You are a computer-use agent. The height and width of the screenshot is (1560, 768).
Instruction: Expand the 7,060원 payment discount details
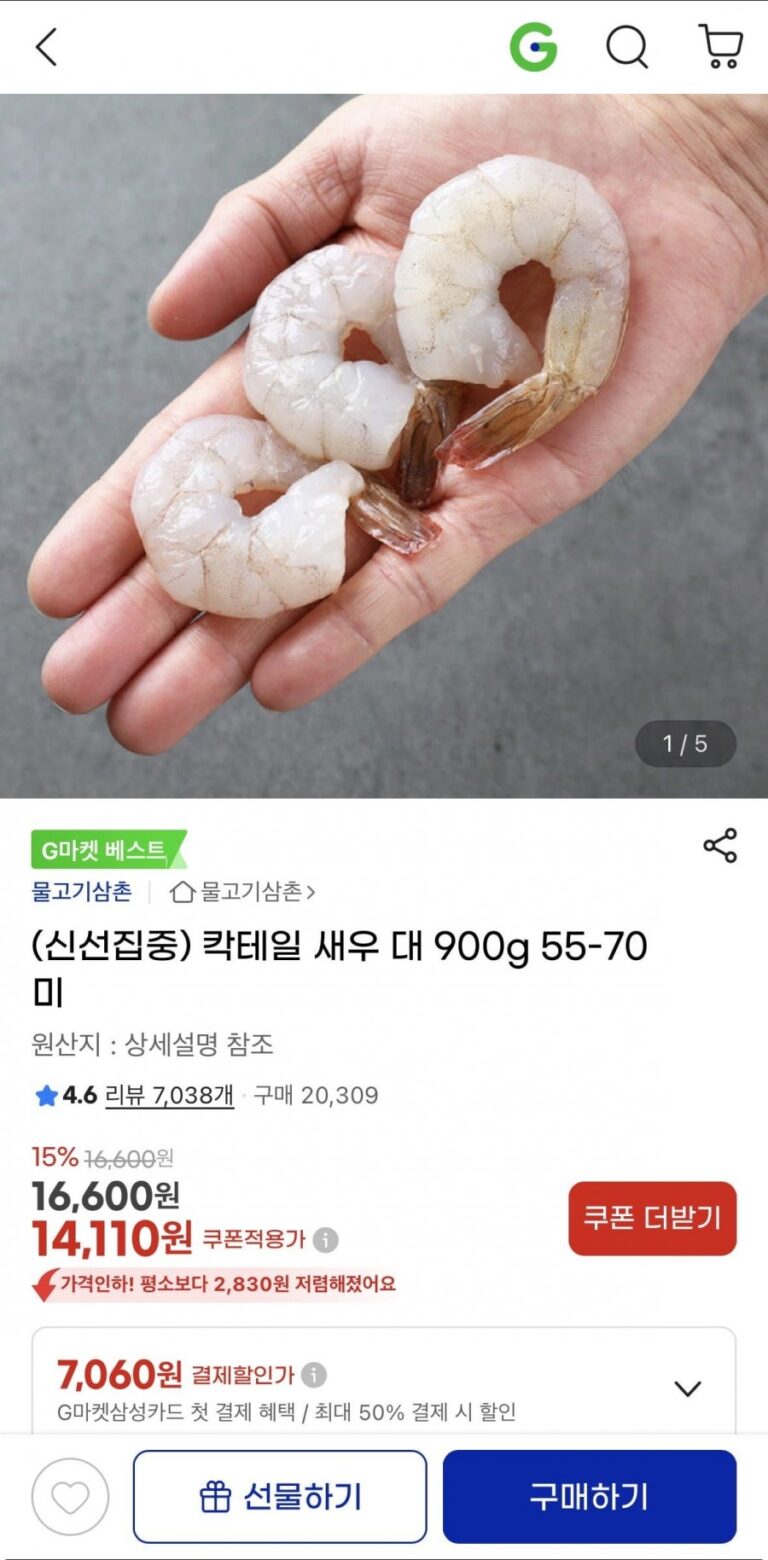click(687, 1389)
